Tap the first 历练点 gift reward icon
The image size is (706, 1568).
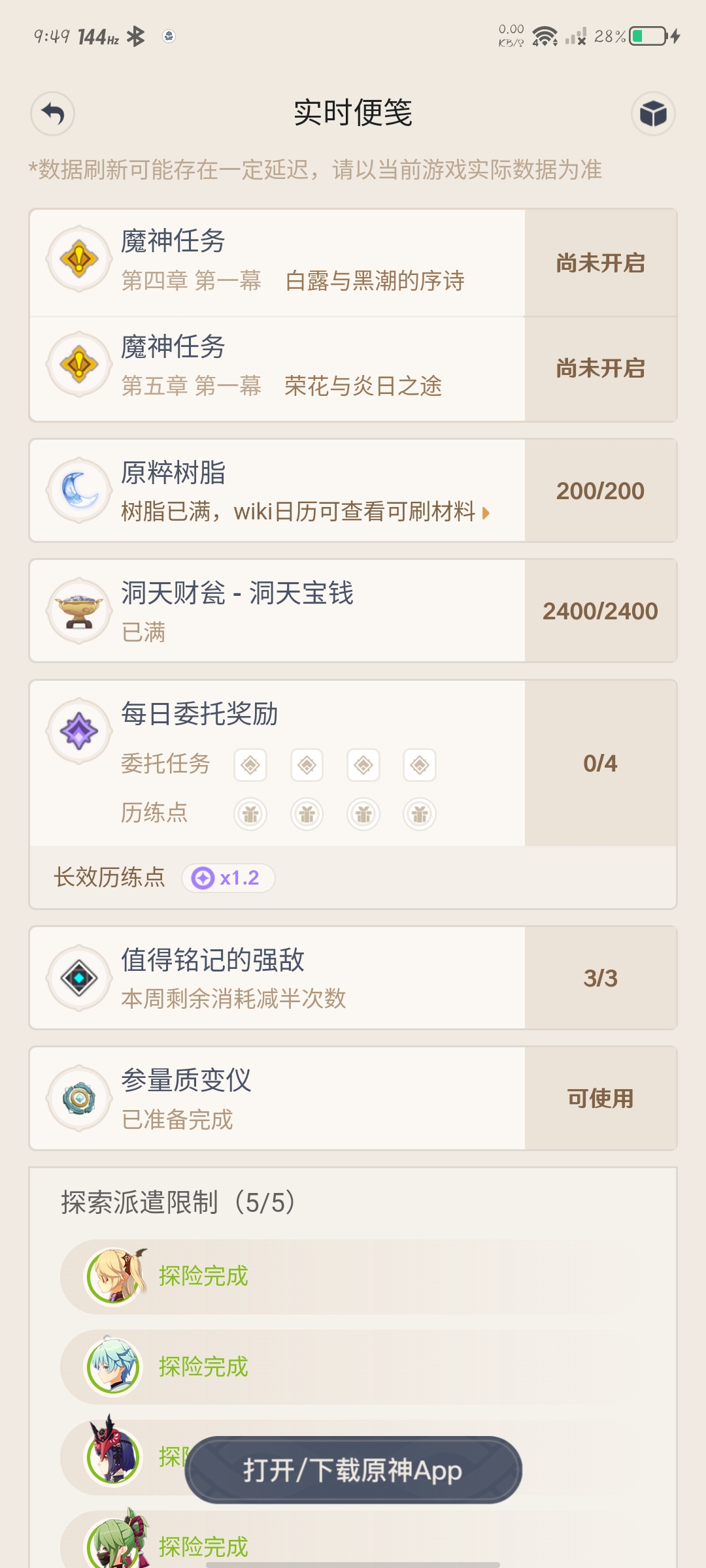[250, 814]
